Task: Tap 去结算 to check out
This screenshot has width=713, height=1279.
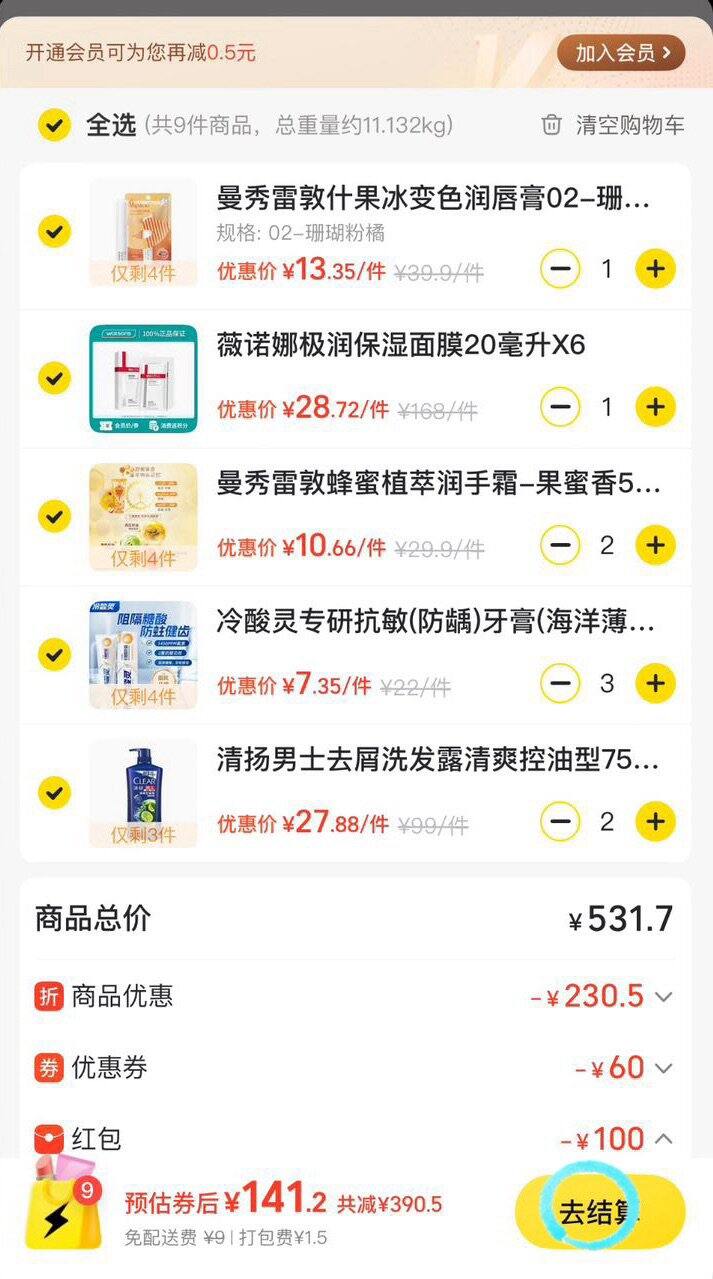Action: tap(598, 1213)
